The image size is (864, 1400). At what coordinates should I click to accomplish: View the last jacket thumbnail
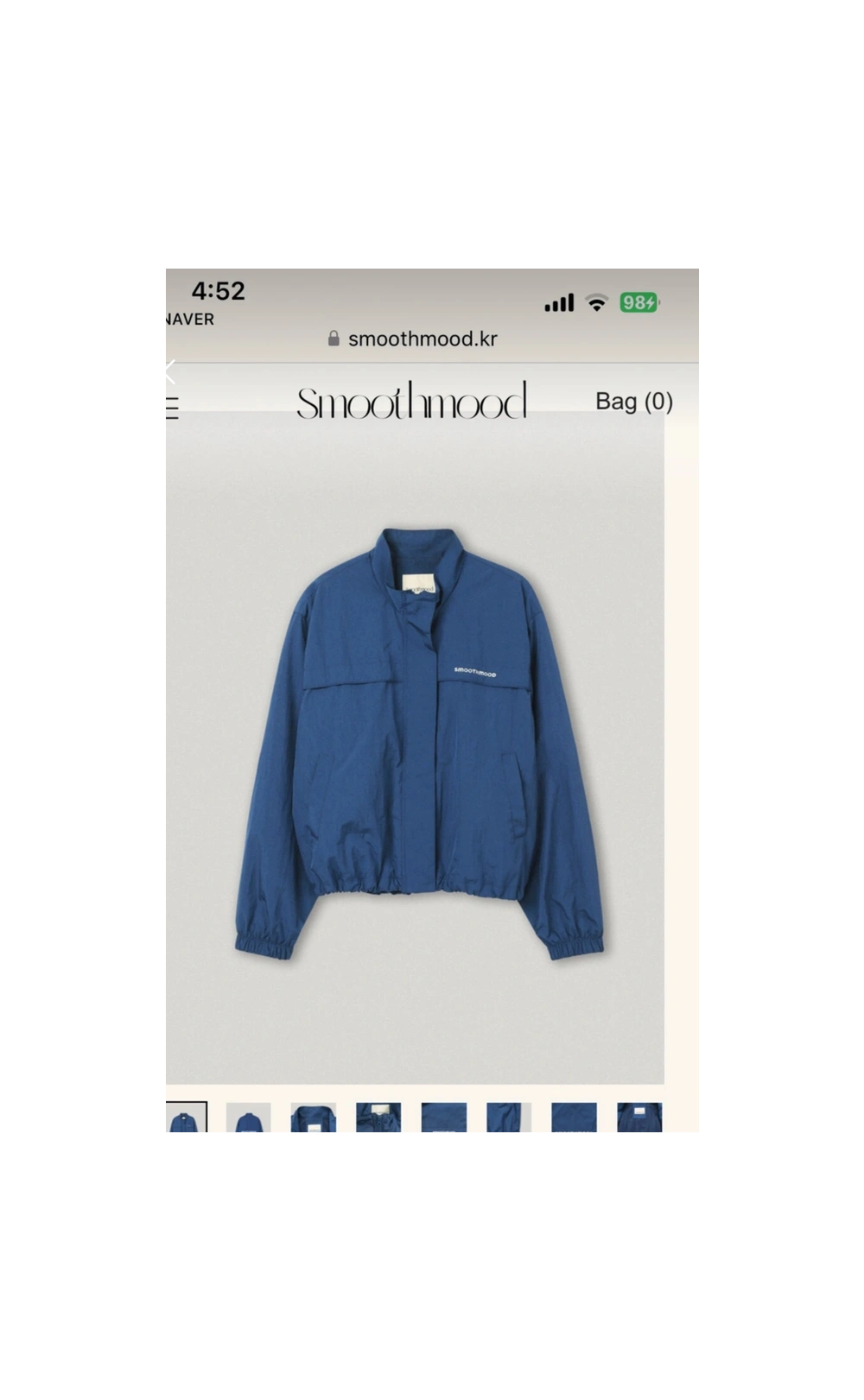pyautogui.click(x=639, y=1117)
